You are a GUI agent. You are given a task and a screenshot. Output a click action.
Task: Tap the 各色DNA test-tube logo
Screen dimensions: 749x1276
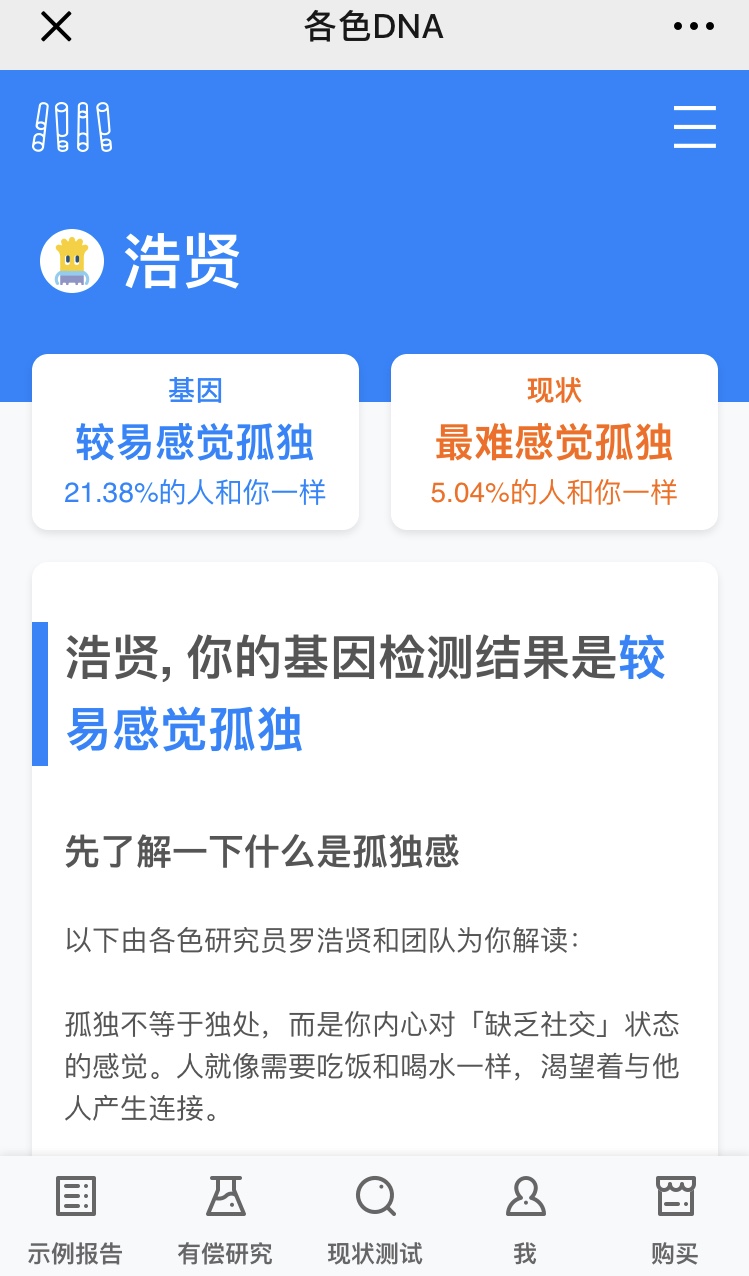tap(72, 127)
